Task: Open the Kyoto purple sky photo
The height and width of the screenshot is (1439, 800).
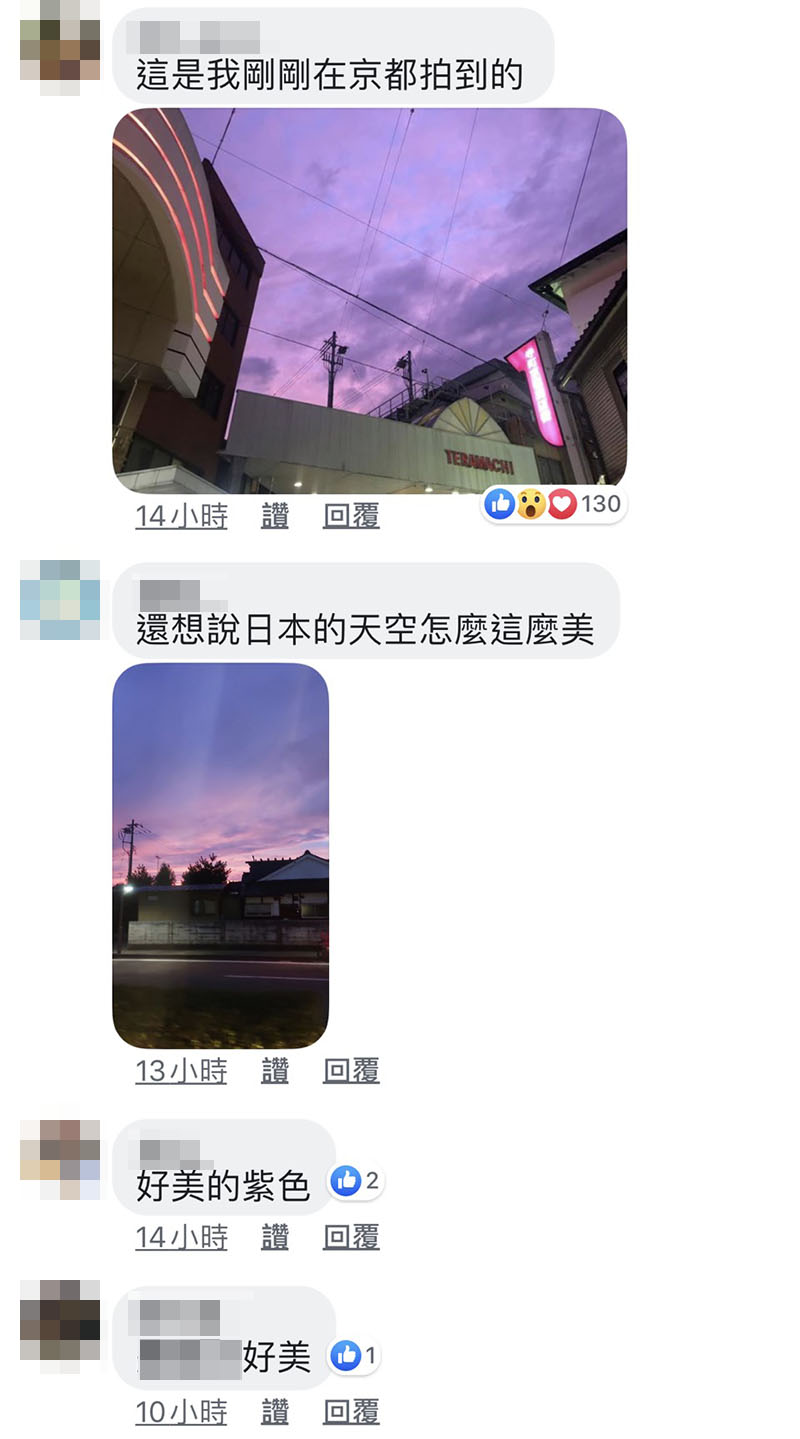Action: [369, 300]
